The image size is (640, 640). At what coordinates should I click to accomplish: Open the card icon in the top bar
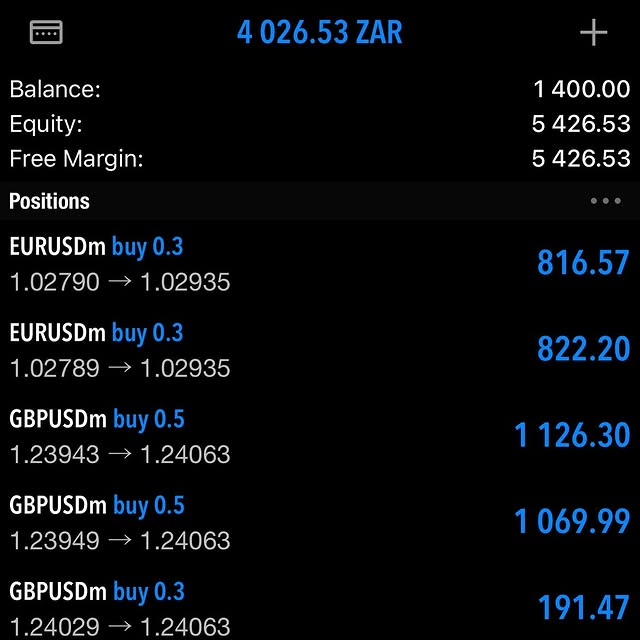(47, 33)
